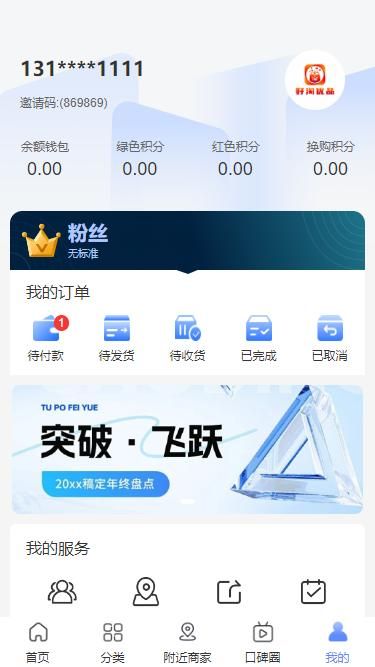Tap the share arrow icon in 我的服务

[x=230, y=592]
